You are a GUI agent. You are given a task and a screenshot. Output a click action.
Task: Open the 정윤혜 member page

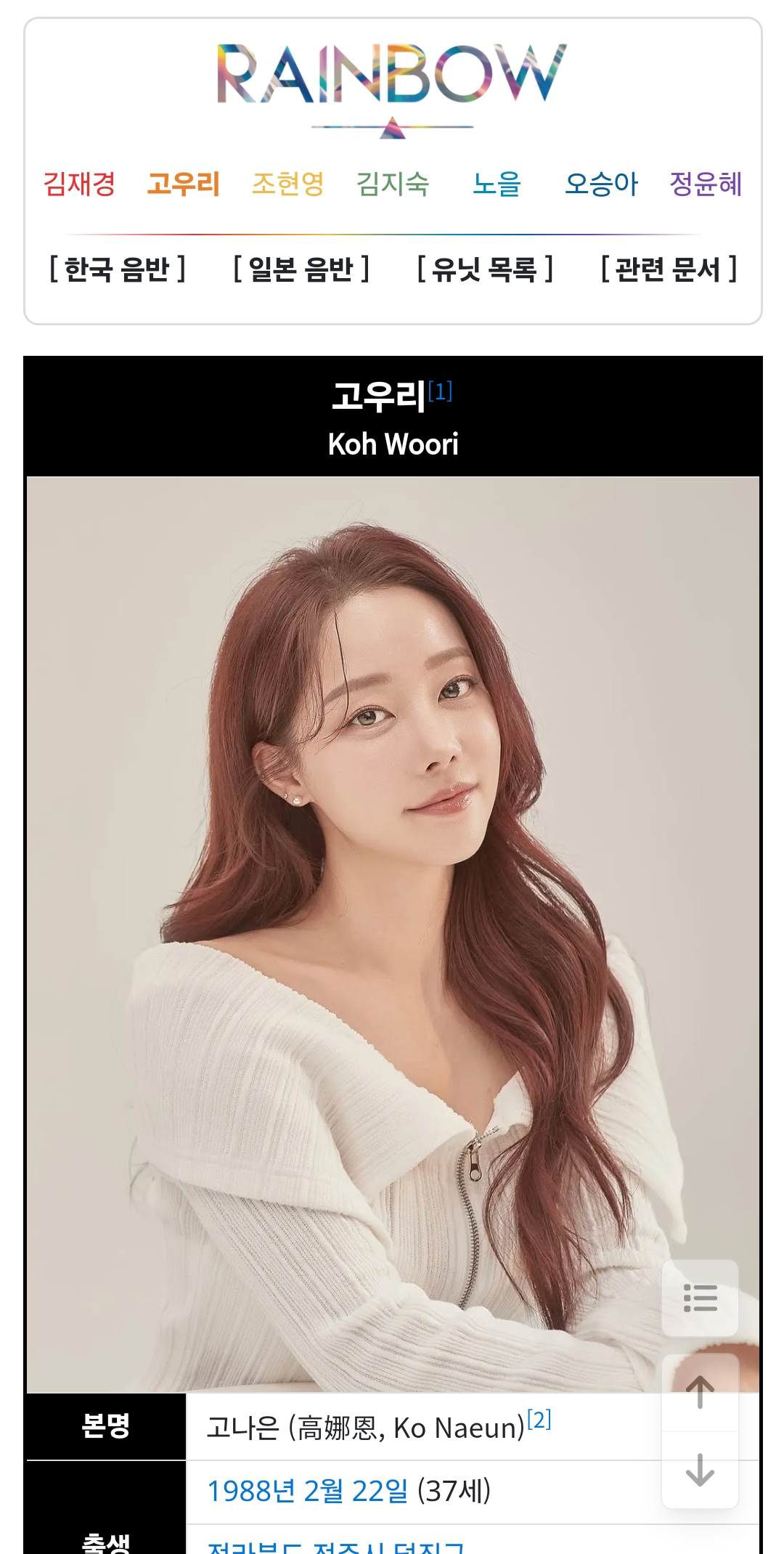706,184
